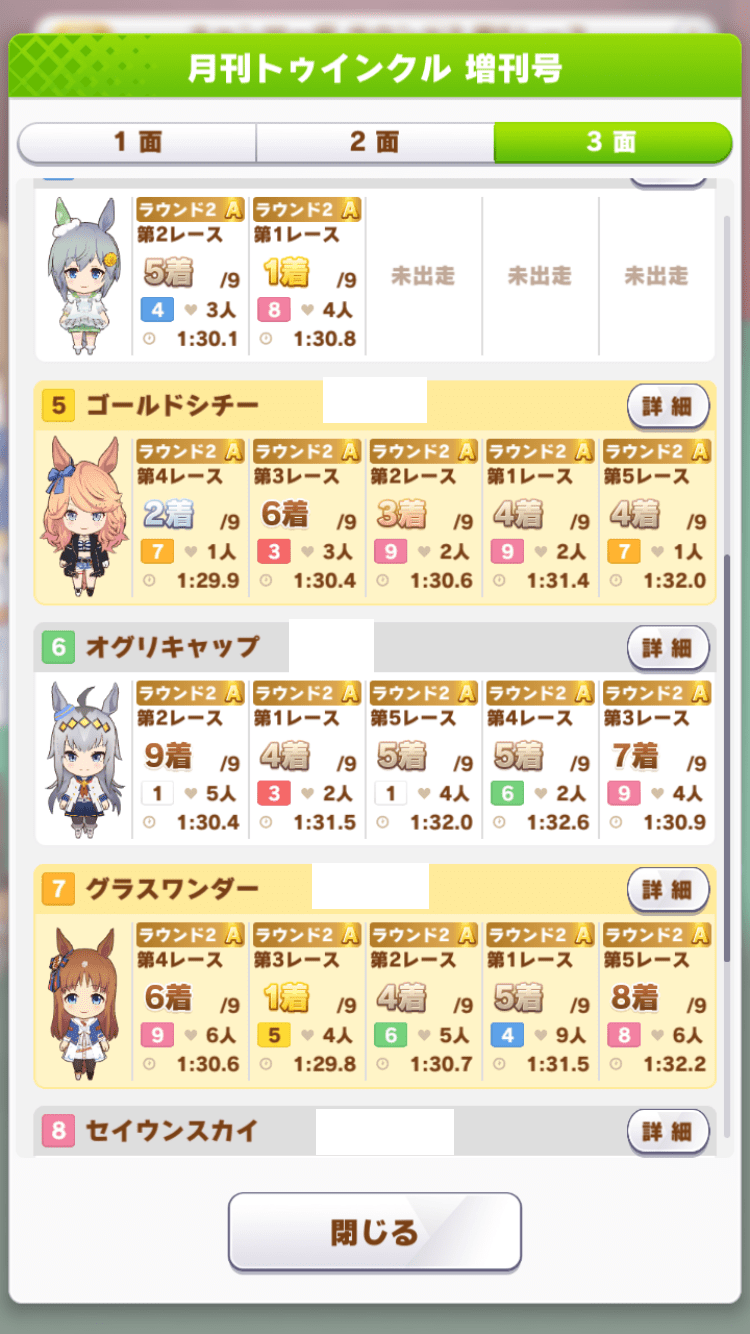750x1334 pixels.
Task: Switch to the 2面 tab
Action: 375,142
